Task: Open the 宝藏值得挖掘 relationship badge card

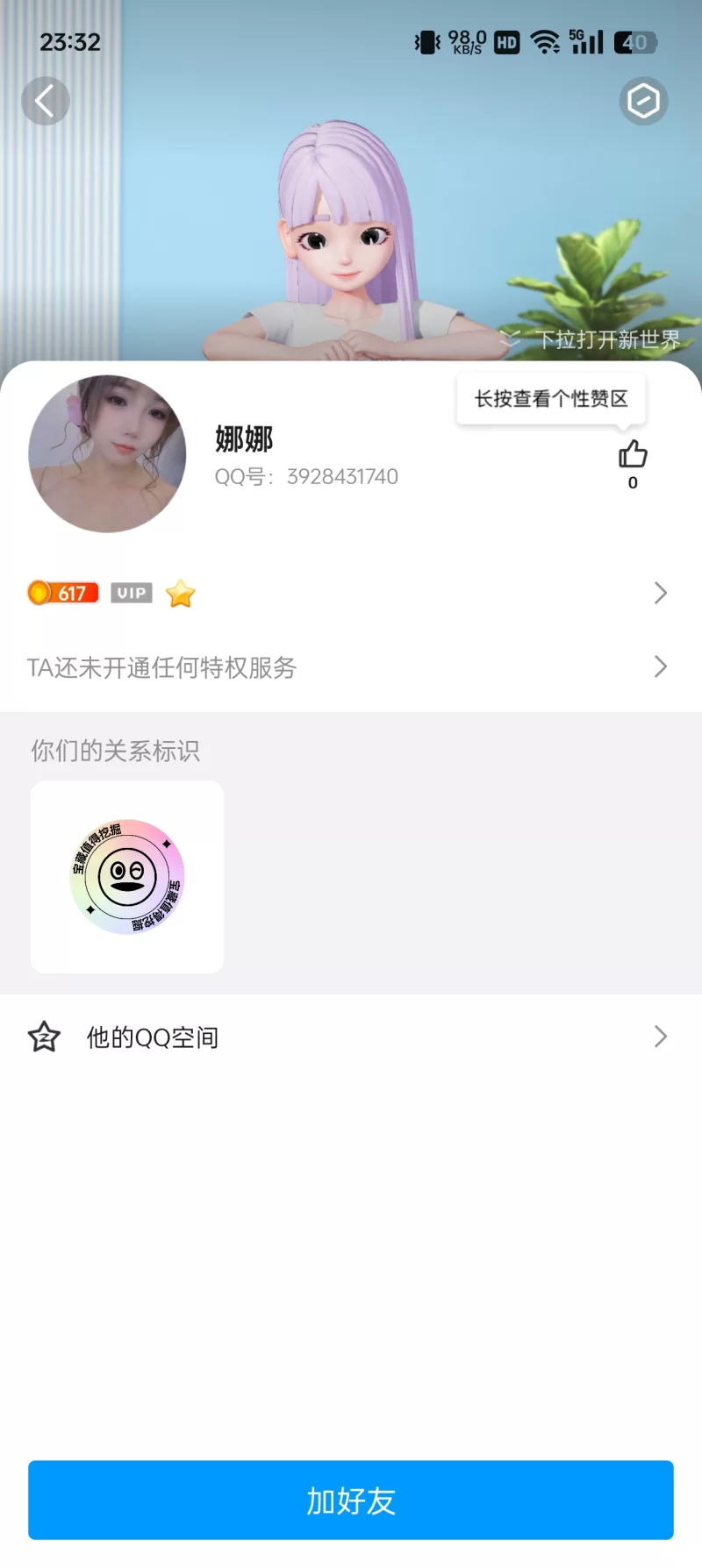Action: pos(127,877)
